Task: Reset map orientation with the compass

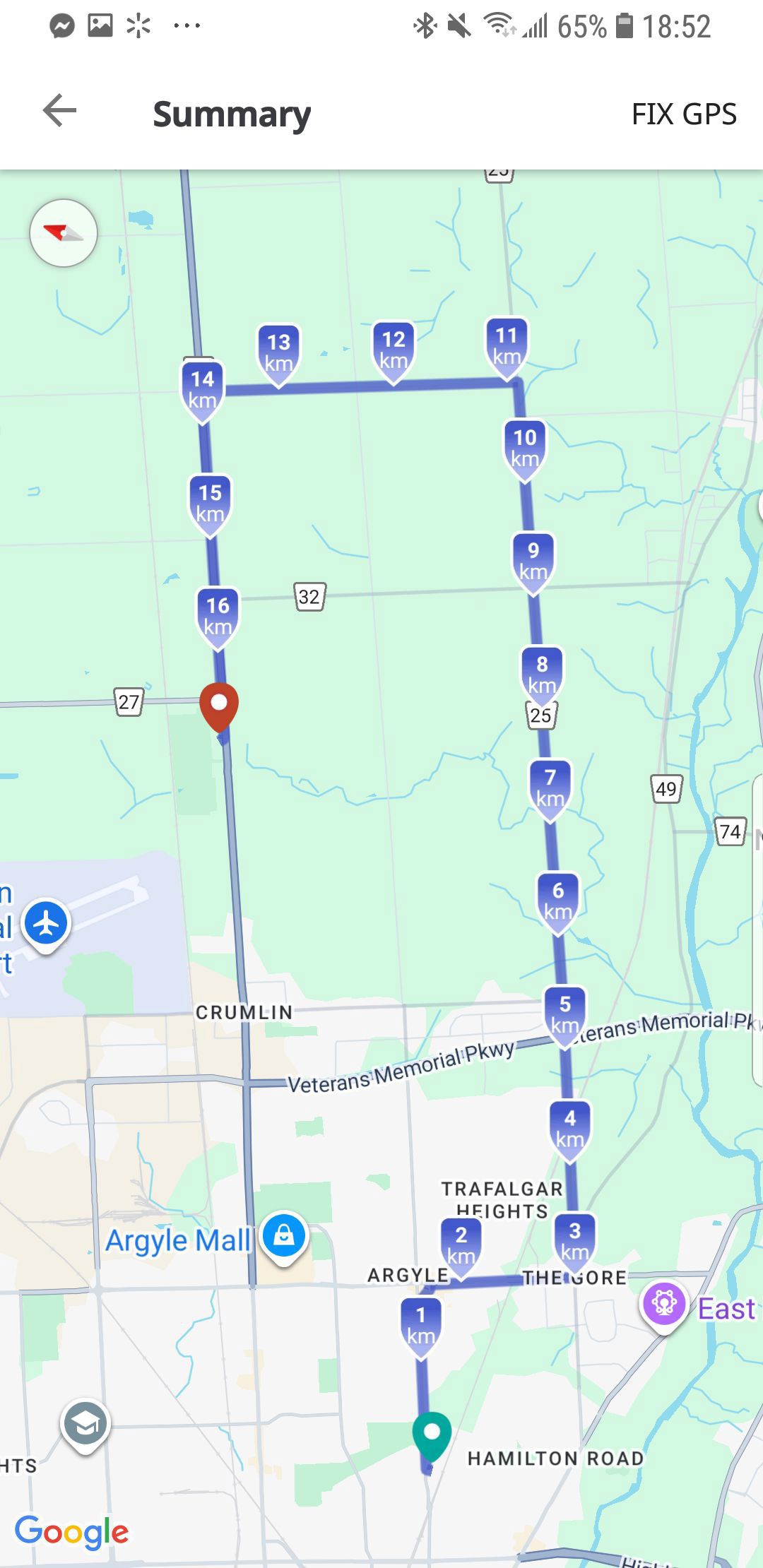Action: (x=64, y=233)
